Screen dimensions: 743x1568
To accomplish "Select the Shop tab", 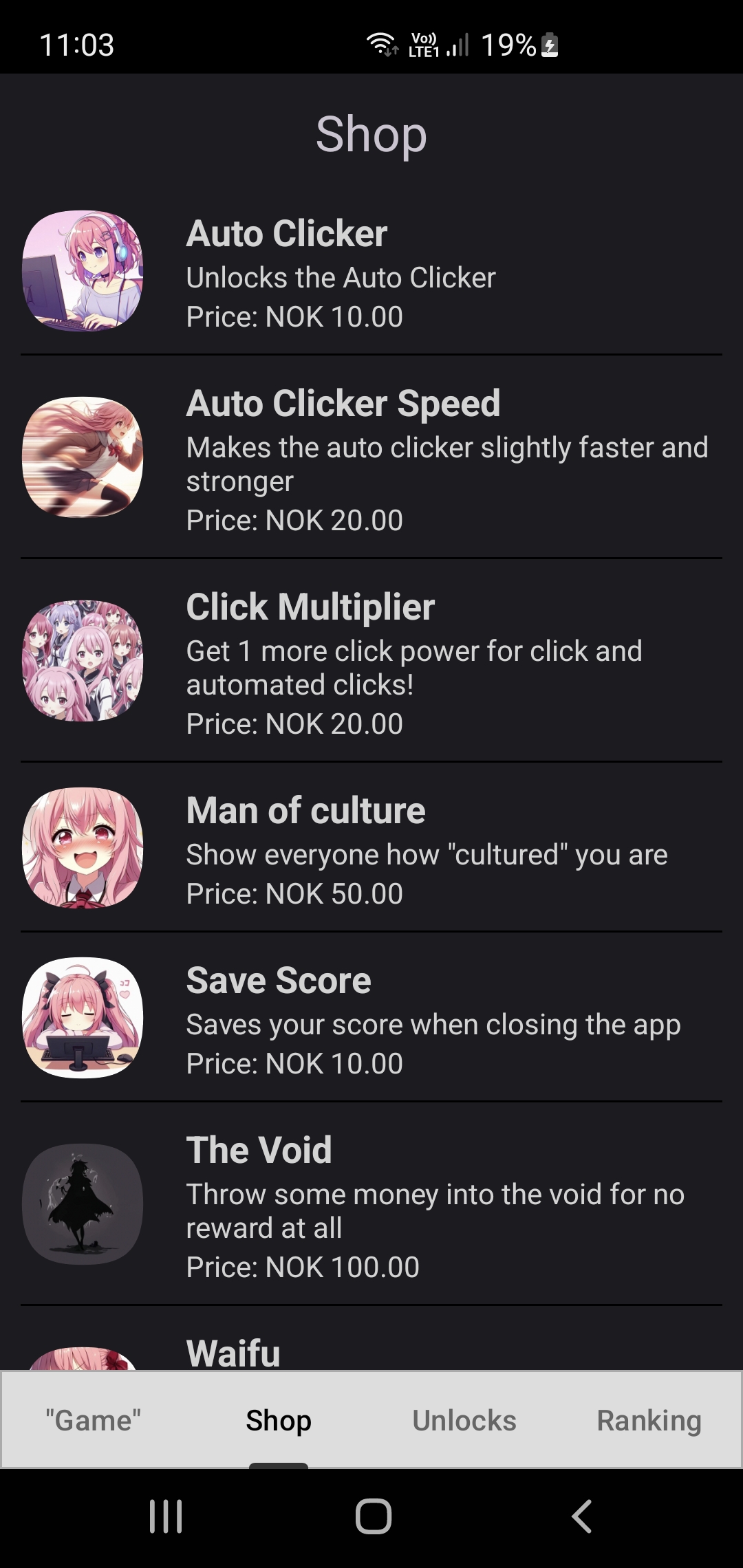I will tap(279, 1419).
